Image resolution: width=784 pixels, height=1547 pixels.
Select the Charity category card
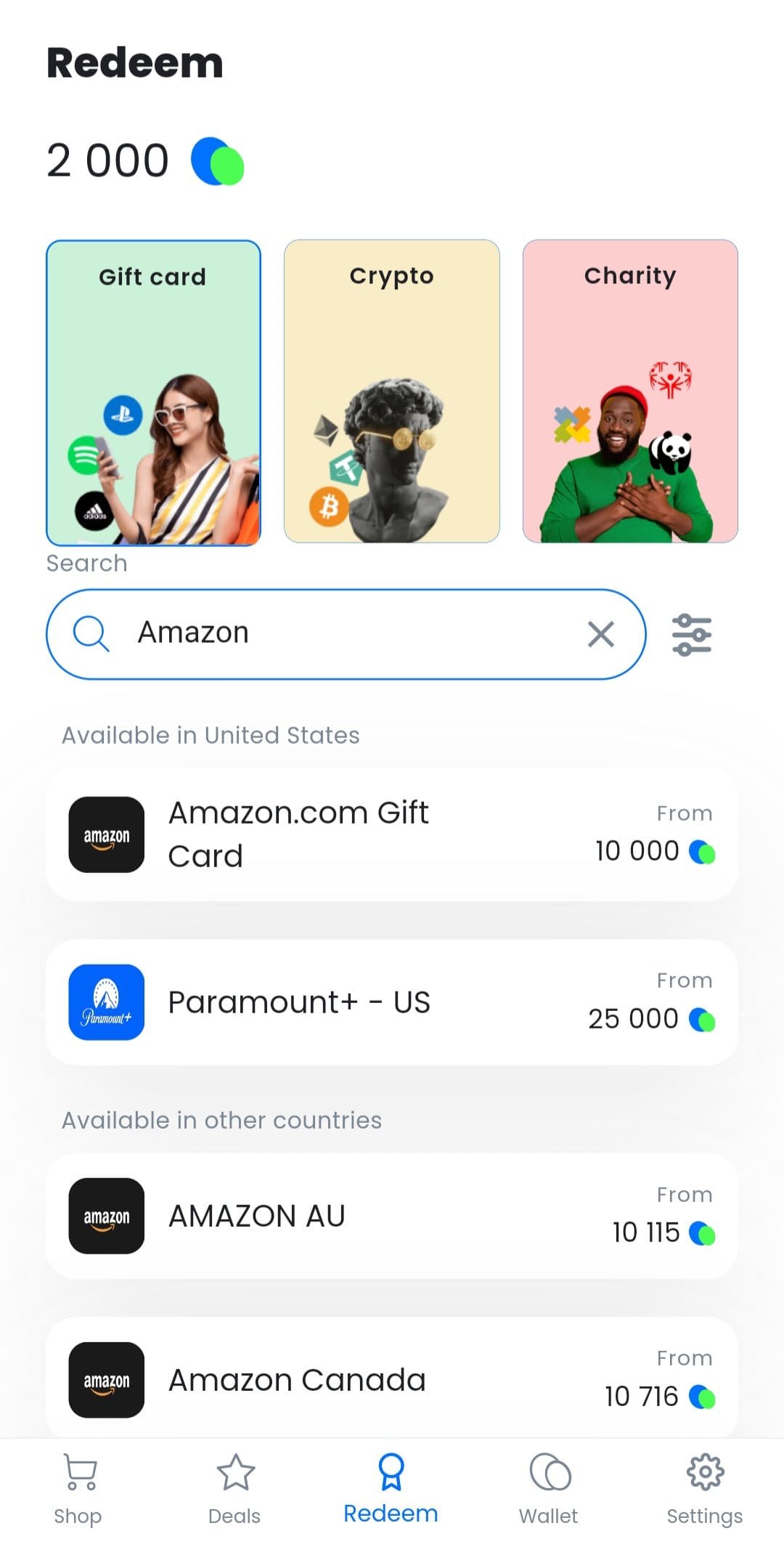(x=630, y=391)
